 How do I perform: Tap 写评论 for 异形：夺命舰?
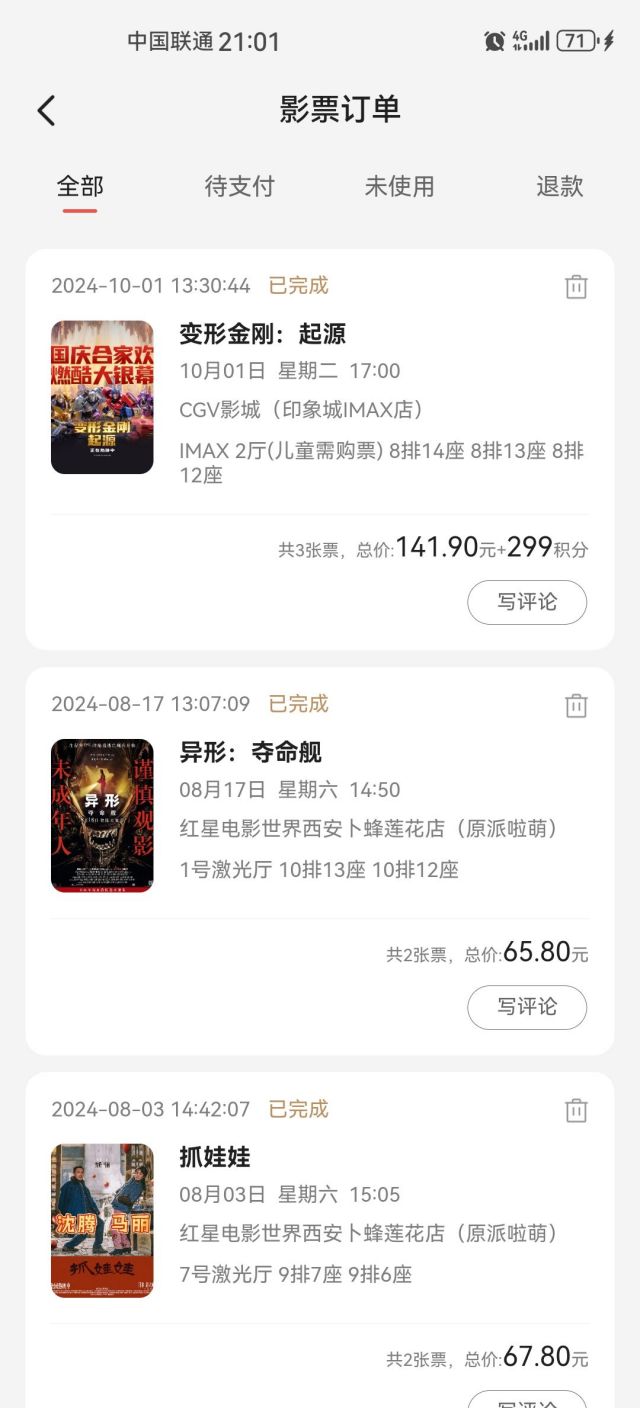pyautogui.click(x=527, y=1007)
